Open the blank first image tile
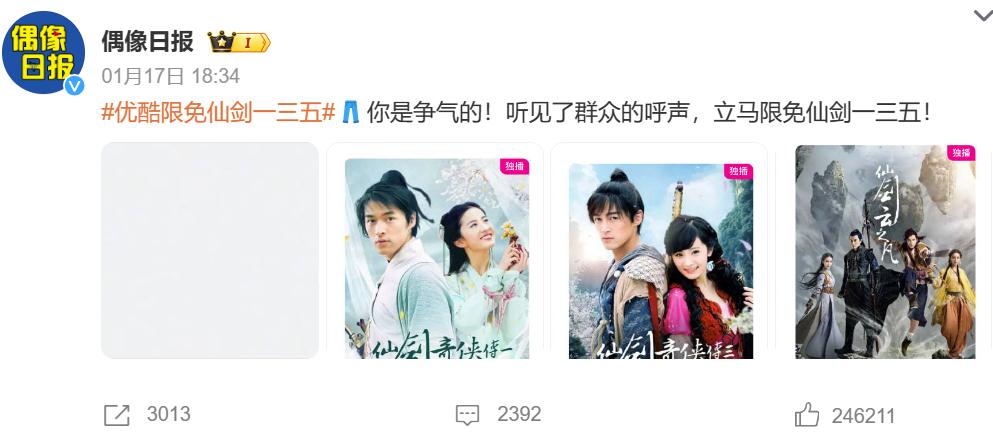 click(210, 250)
